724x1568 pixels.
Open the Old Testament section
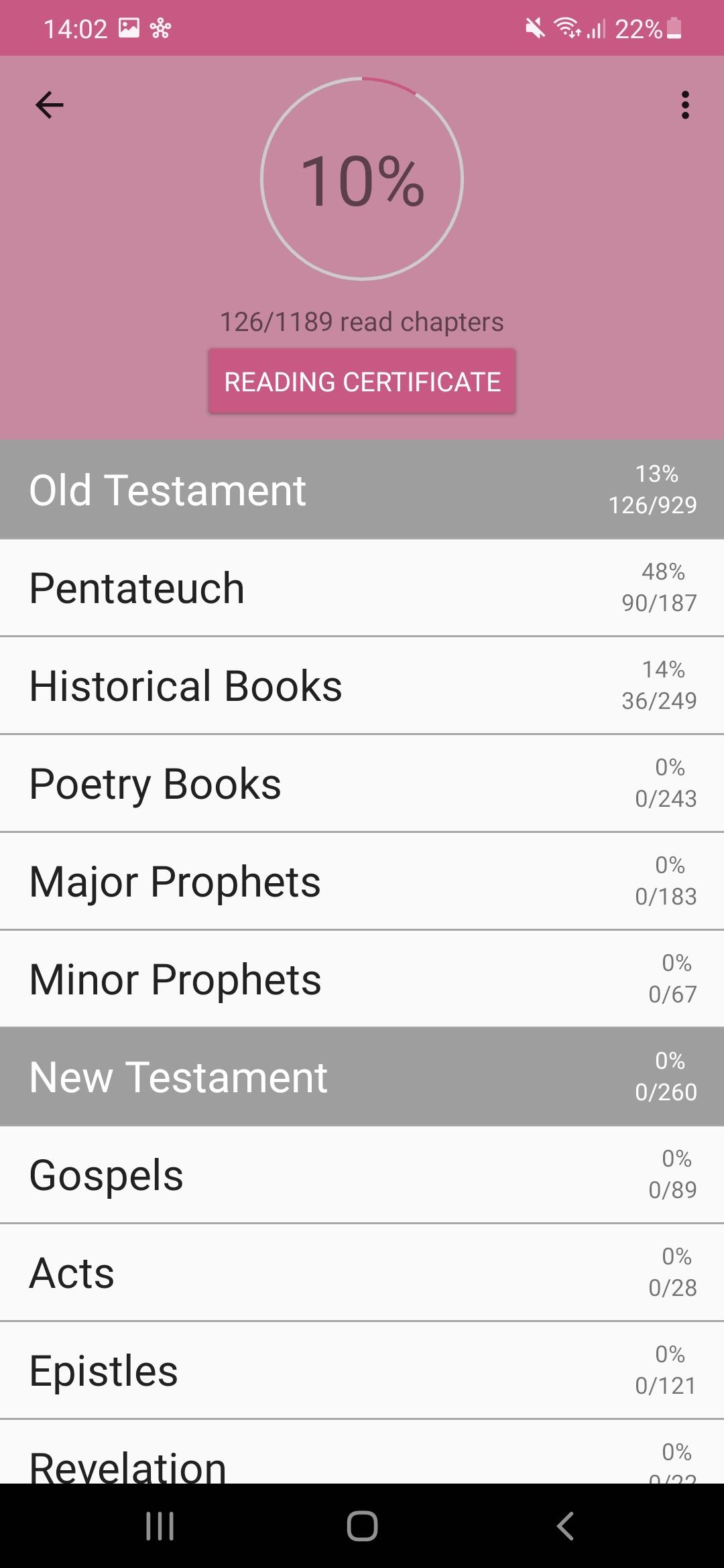point(362,490)
